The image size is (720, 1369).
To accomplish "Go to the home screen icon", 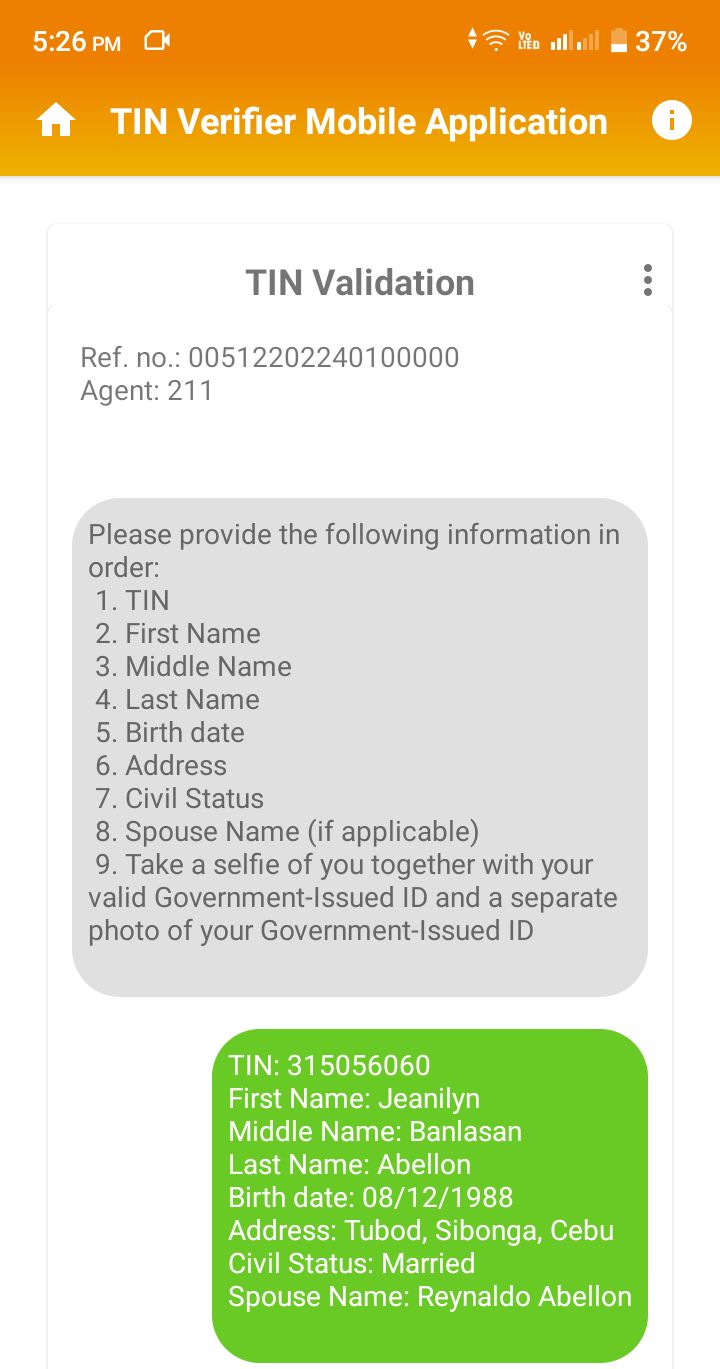I will pyautogui.click(x=56, y=122).
